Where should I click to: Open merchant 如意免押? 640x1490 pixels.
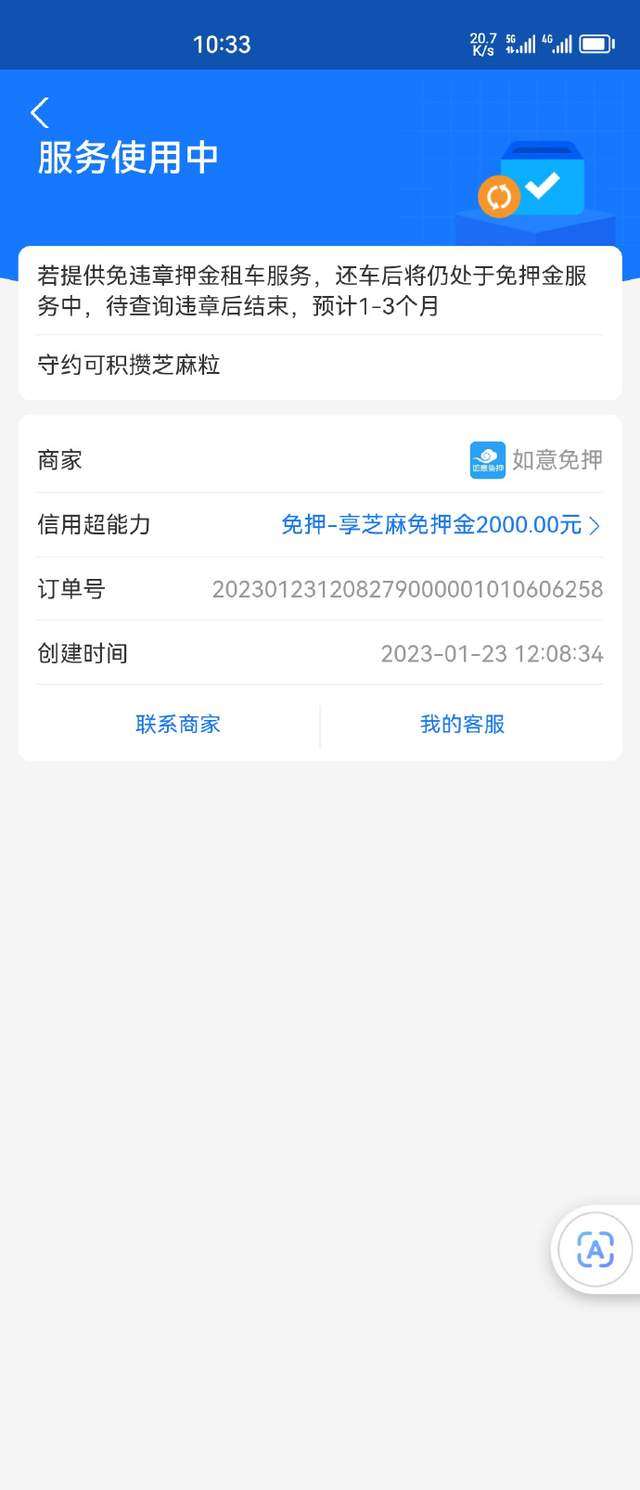537,460
